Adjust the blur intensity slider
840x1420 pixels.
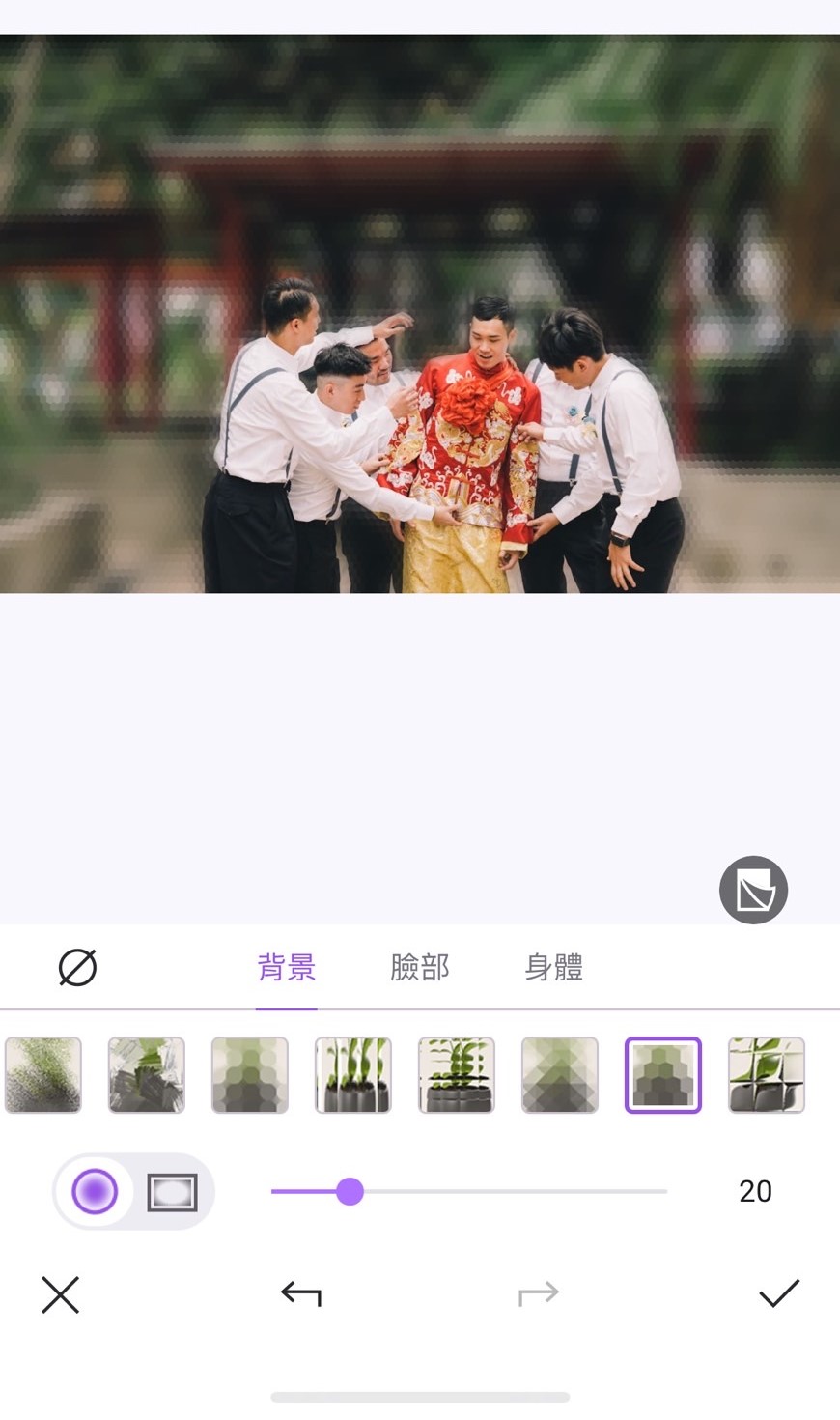tap(350, 1193)
